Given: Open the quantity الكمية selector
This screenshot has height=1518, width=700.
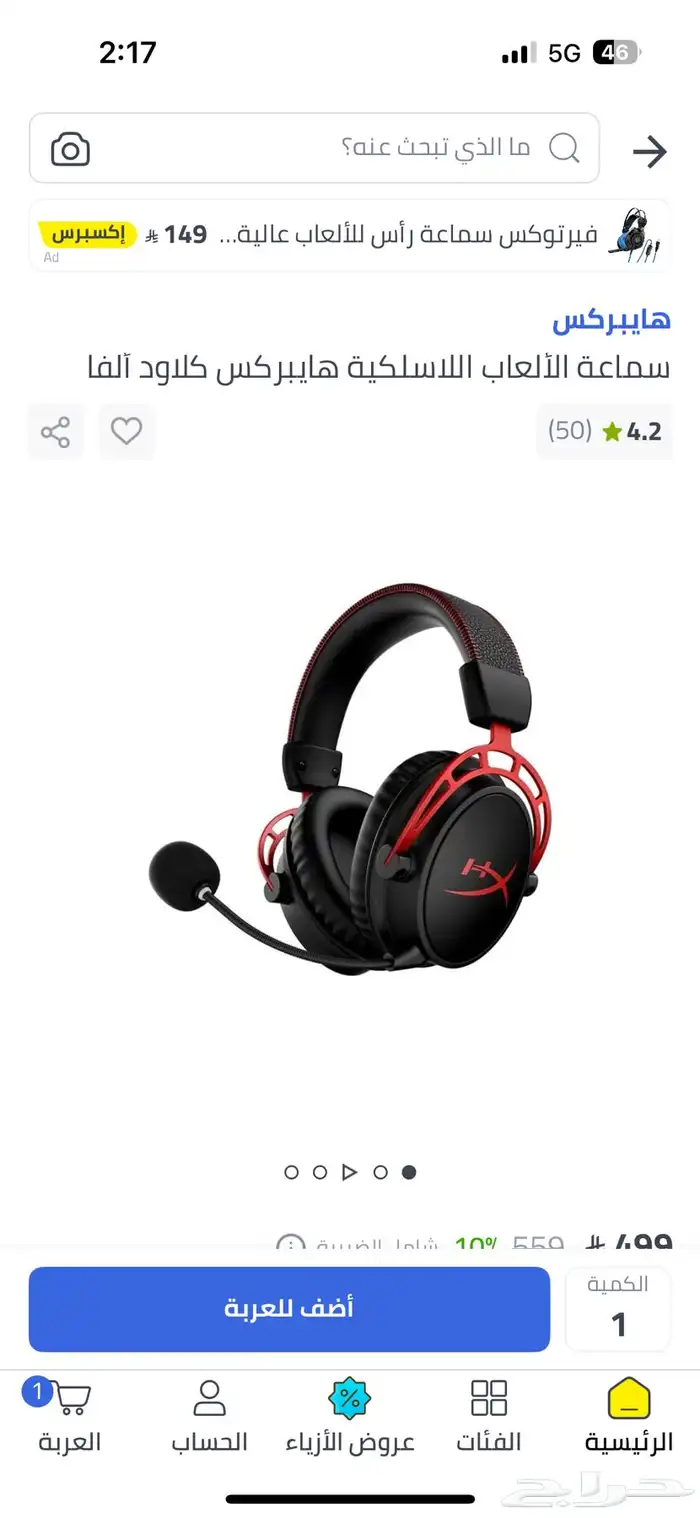Looking at the screenshot, I should (x=618, y=1309).
